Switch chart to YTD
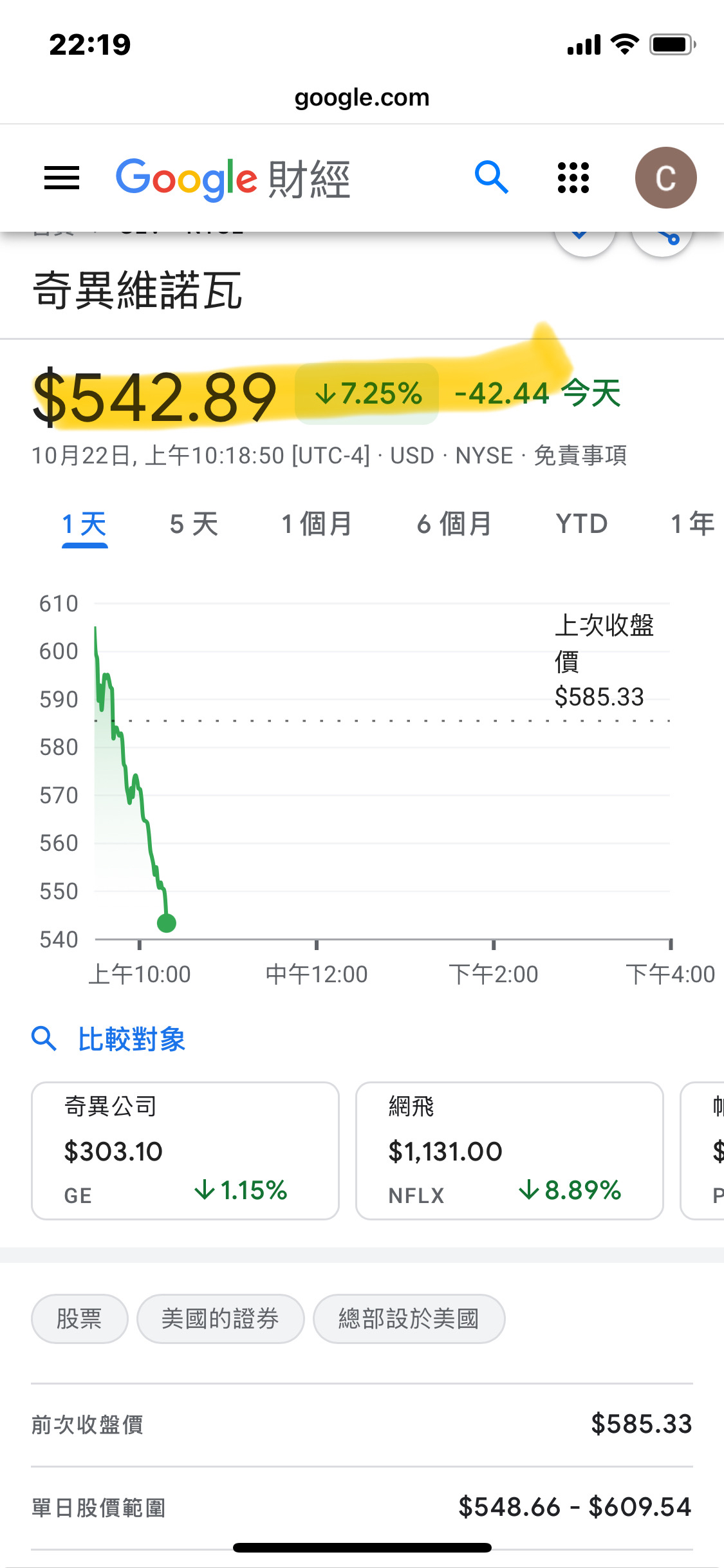The width and height of the screenshot is (724, 1568). click(x=582, y=524)
